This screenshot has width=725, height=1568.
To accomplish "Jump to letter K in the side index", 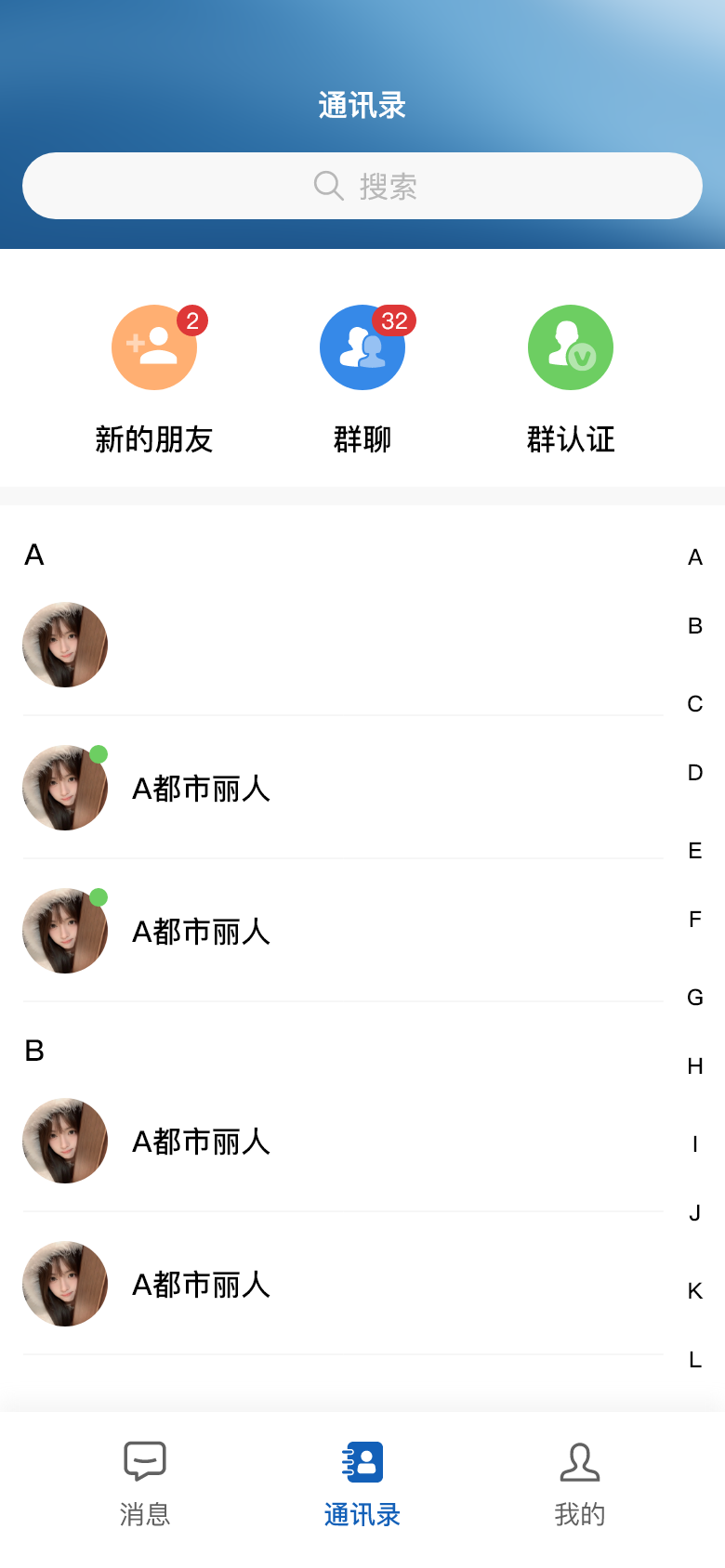I will click(x=694, y=1290).
